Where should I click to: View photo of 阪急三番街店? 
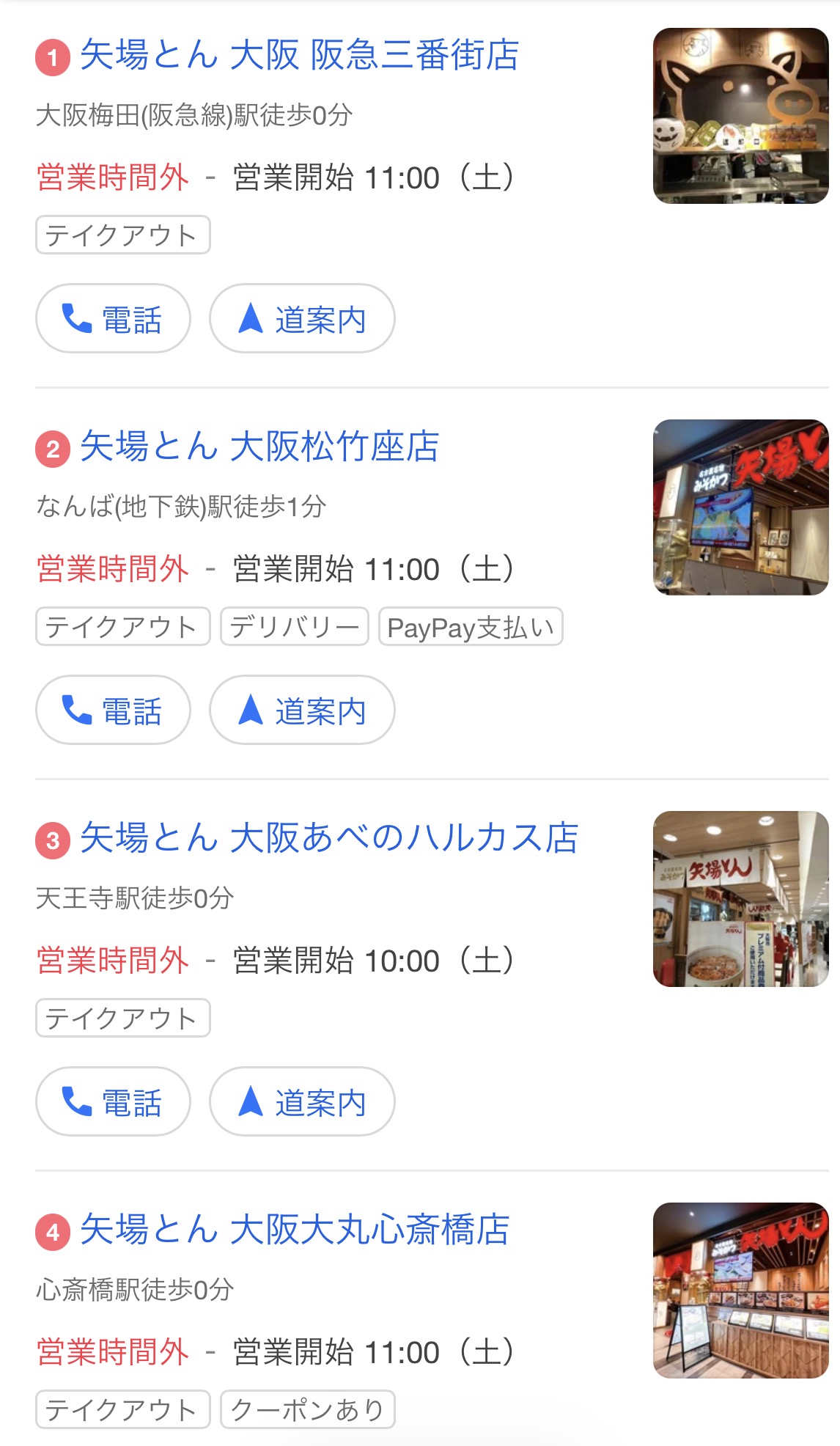pos(740,116)
